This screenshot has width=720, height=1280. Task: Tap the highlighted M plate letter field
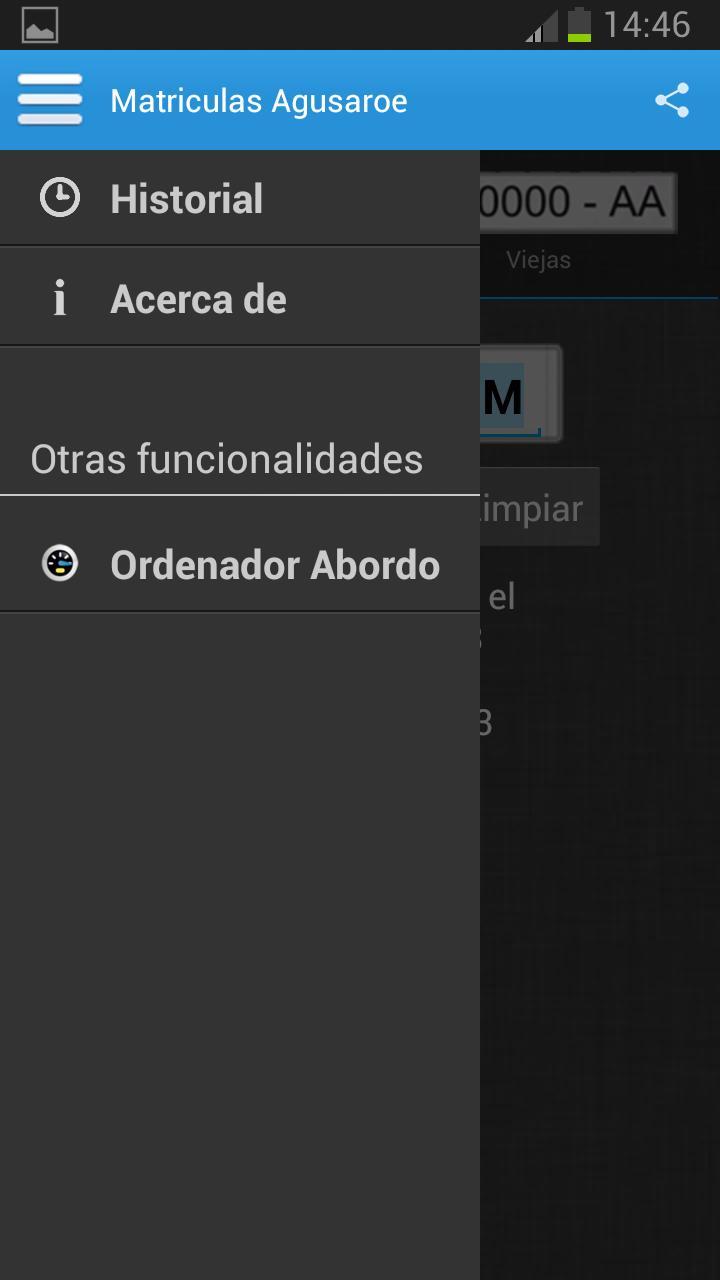coord(505,394)
